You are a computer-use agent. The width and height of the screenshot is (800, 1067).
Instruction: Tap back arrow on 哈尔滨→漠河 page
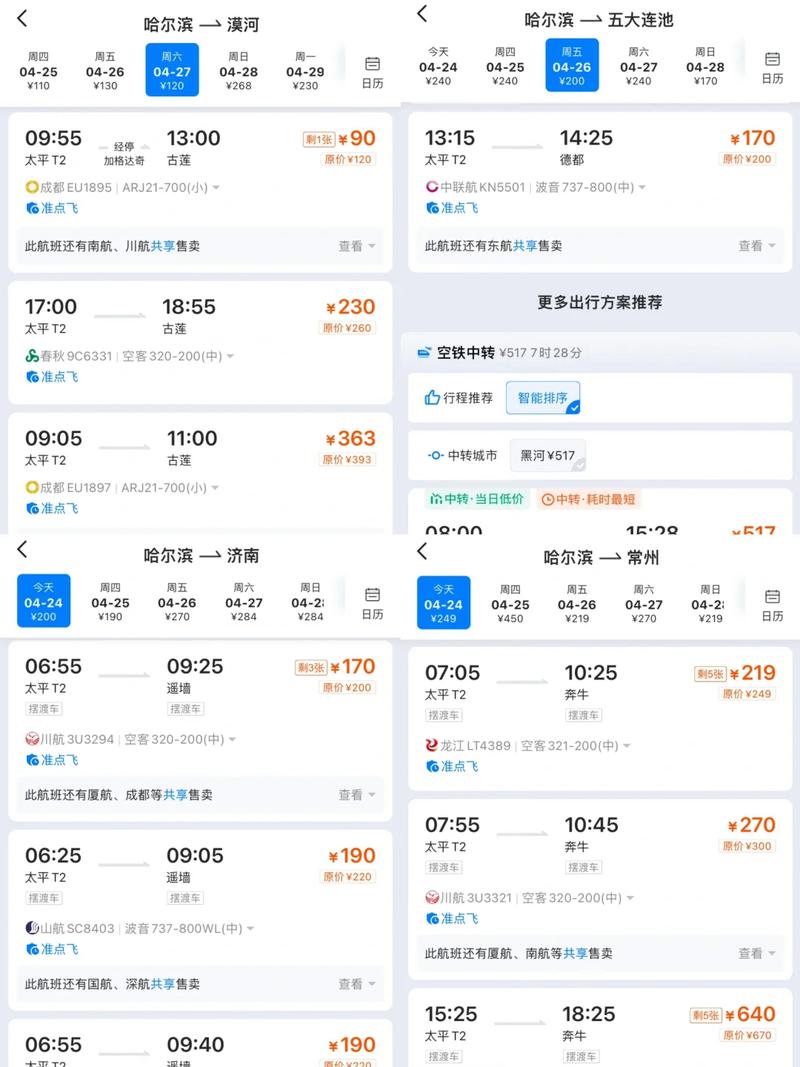click(22, 18)
